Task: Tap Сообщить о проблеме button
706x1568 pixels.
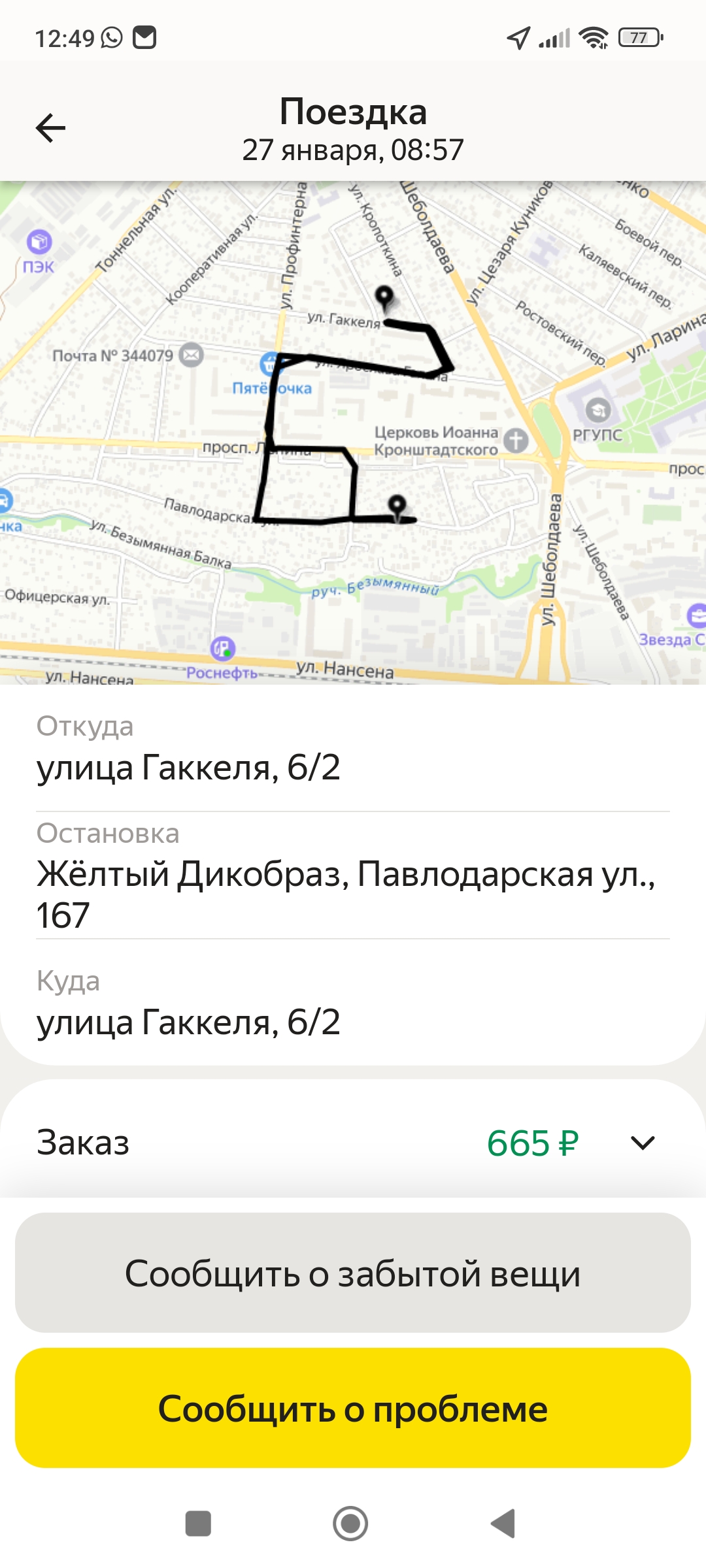Action: [353, 1408]
